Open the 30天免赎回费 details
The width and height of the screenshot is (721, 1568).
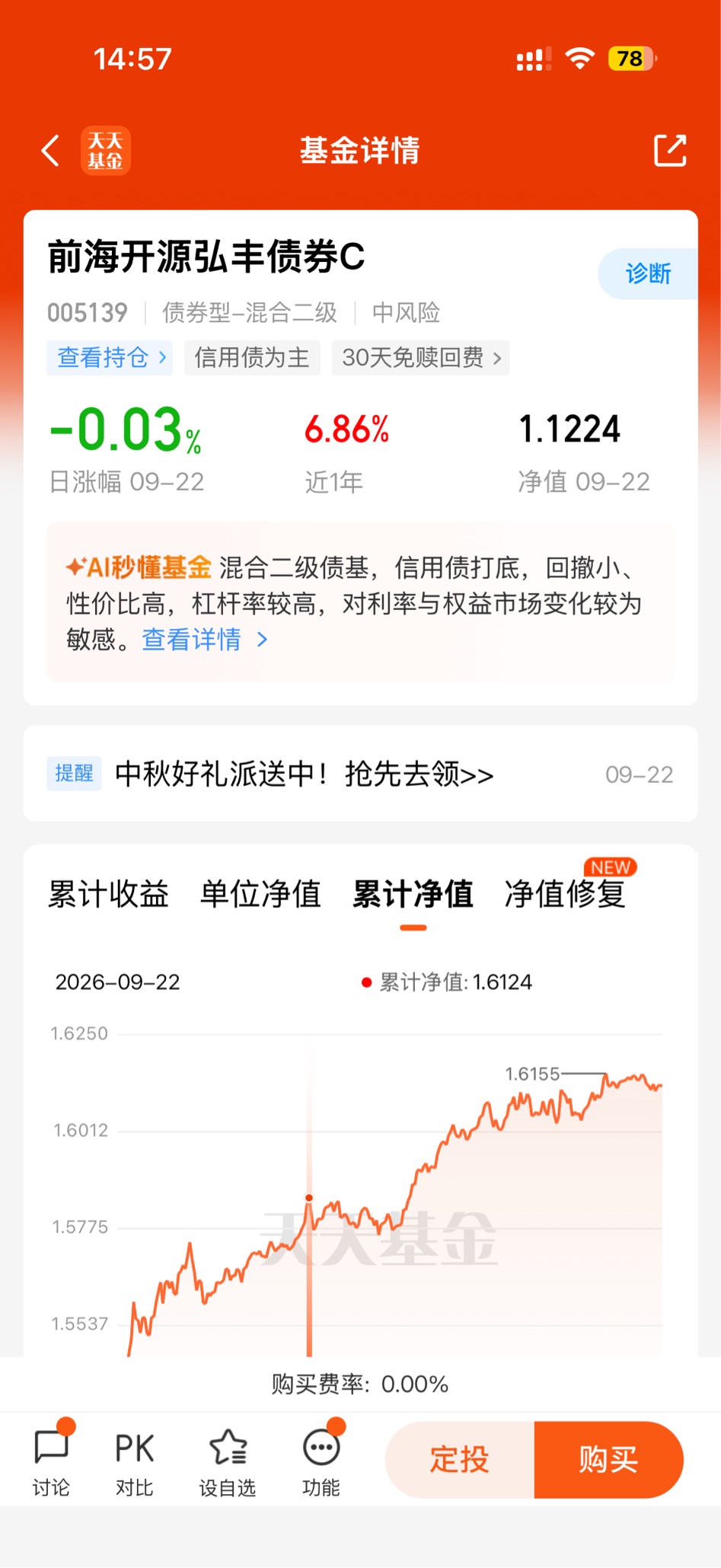pos(421,357)
